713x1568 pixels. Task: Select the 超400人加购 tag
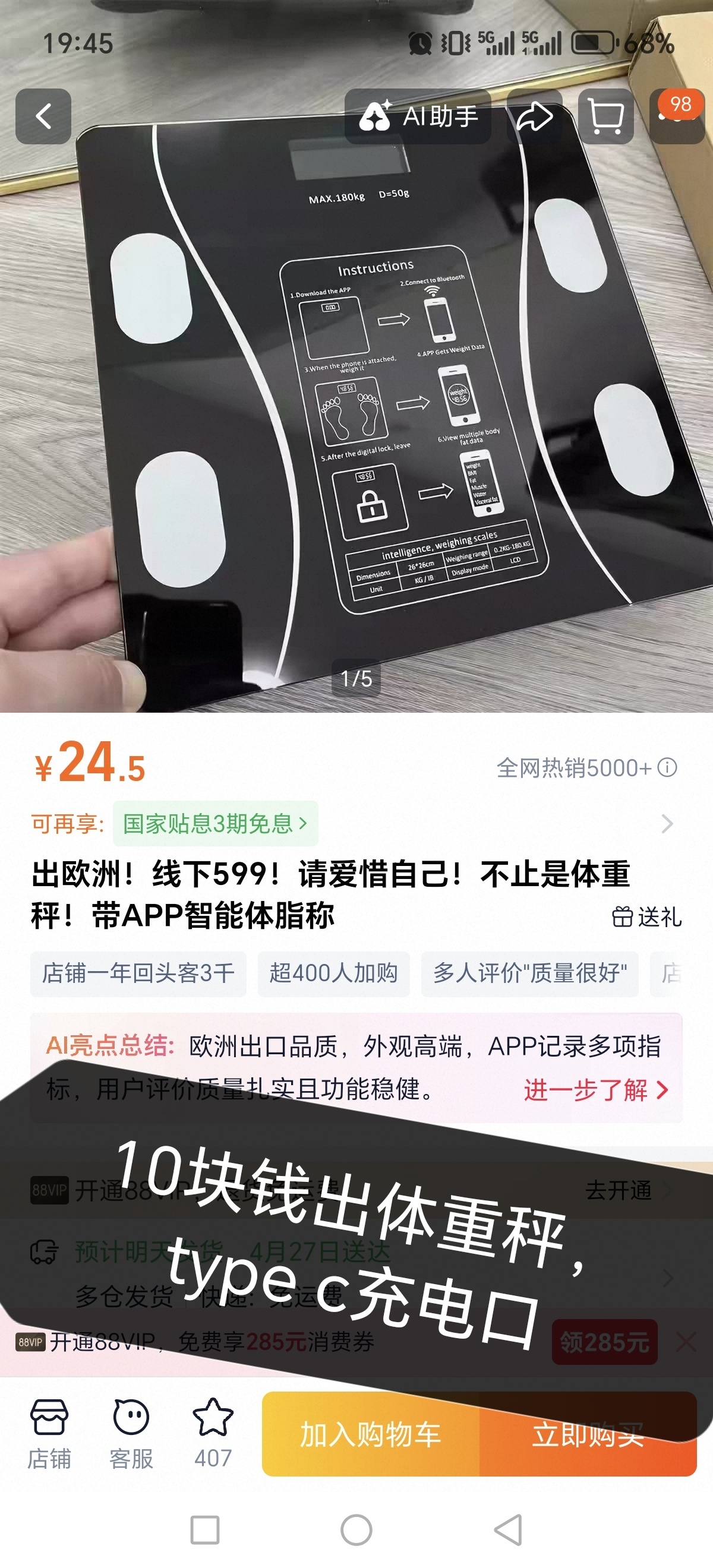click(333, 973)
